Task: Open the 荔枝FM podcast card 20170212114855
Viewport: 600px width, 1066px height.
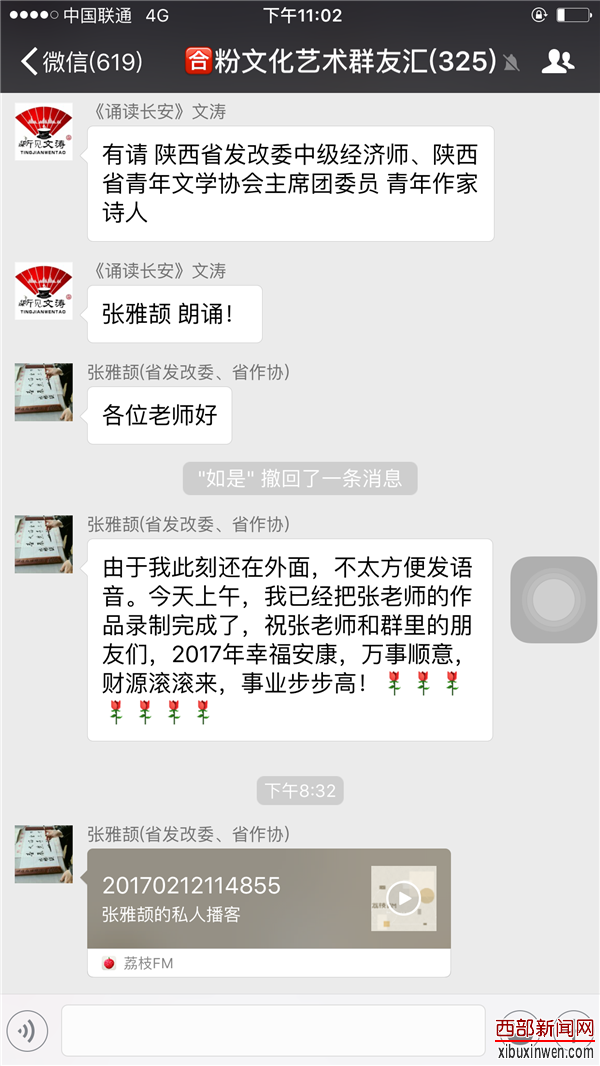Action: point(268,900)
